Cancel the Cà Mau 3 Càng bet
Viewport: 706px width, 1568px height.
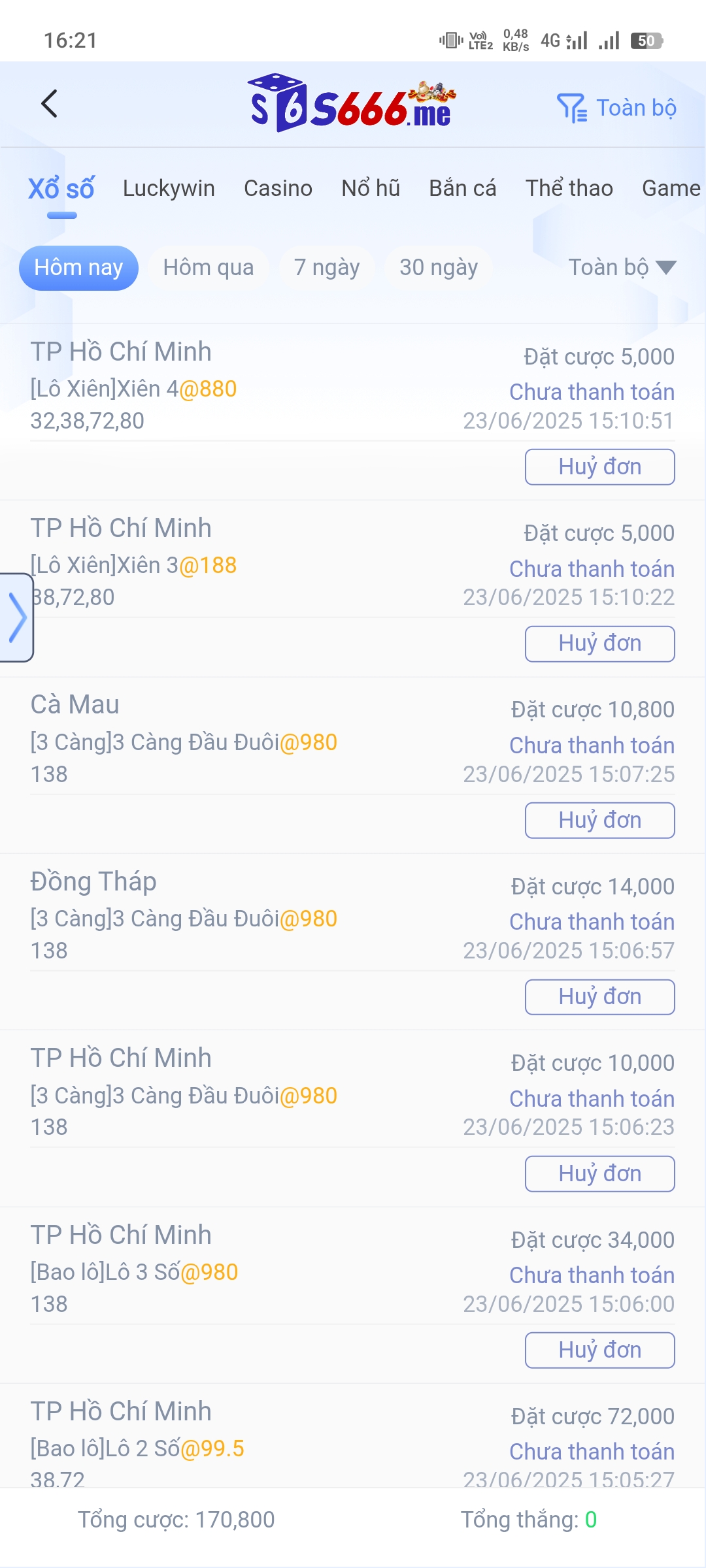coord(599,821)
